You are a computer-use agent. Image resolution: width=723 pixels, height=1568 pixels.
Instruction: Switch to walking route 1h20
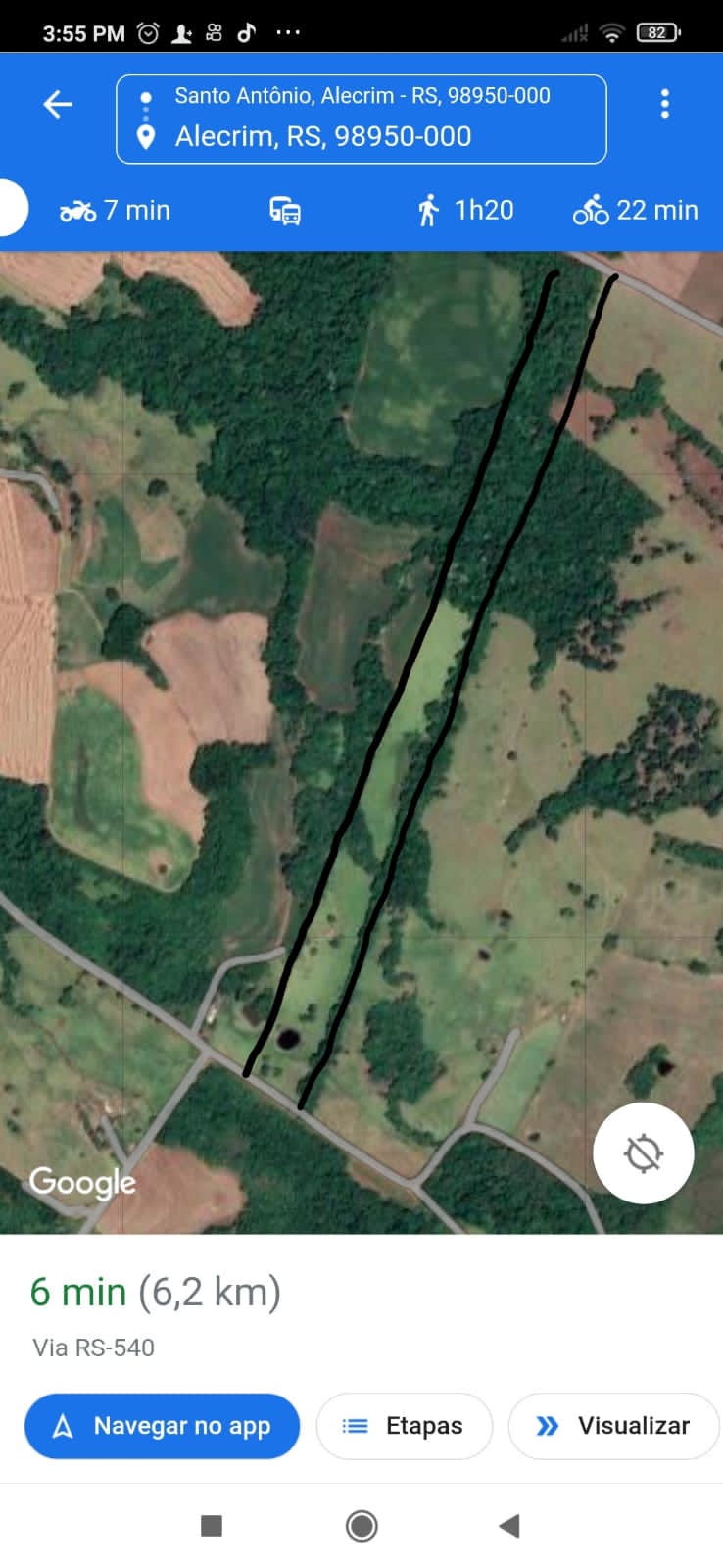(x=465, y=210)
